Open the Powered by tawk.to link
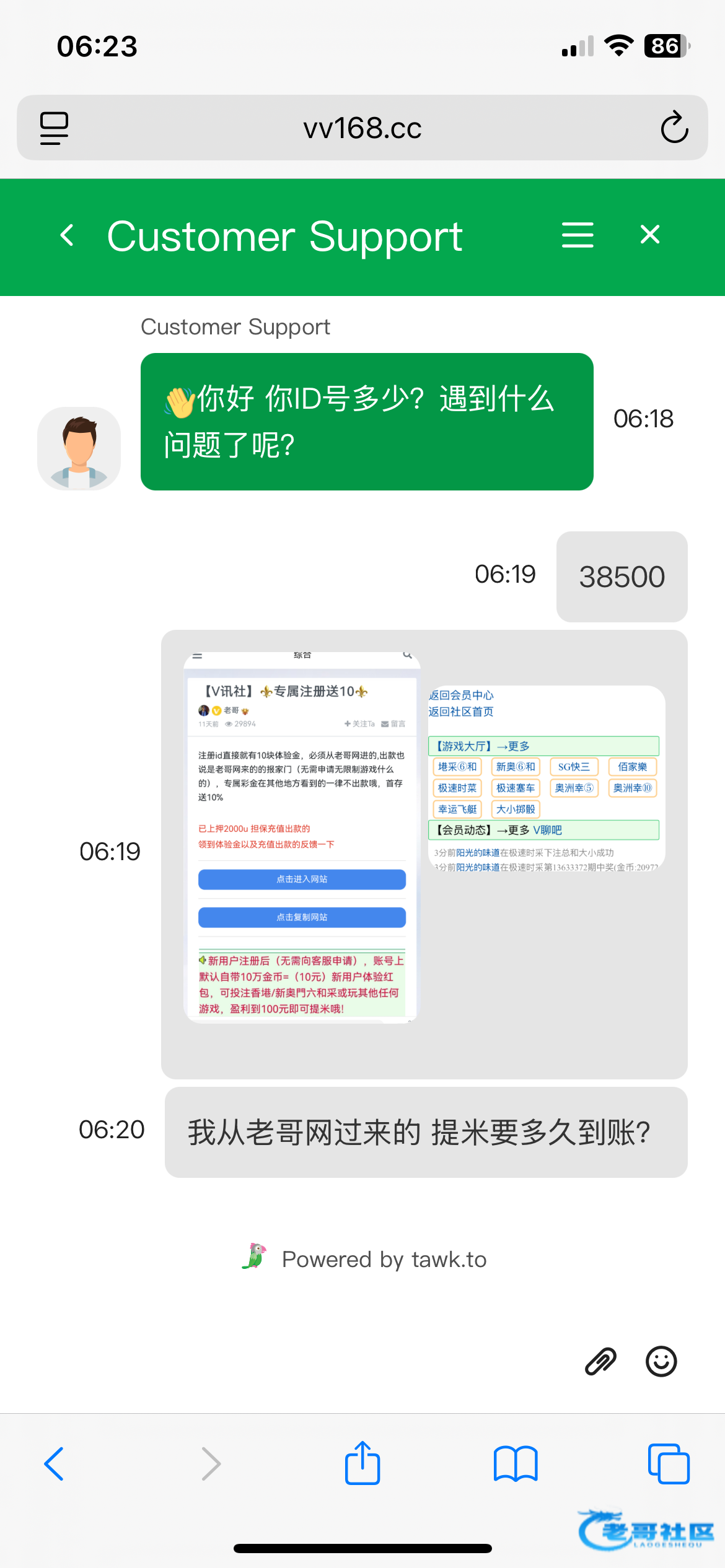This screenshot has width=725, height=1568. click(366, 1260)
